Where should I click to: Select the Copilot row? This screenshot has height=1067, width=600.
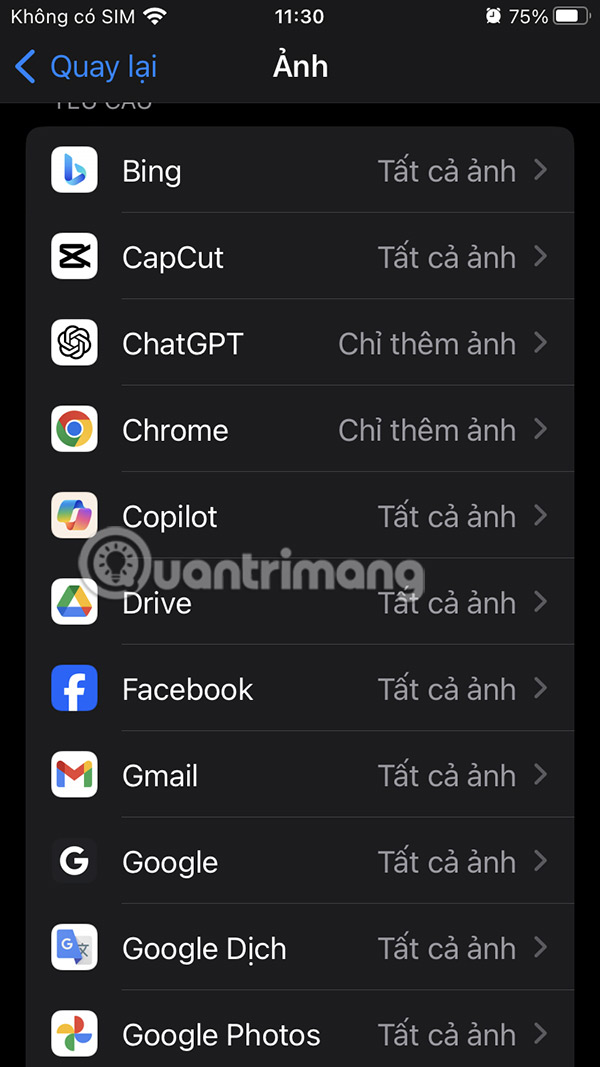point(300,516)
